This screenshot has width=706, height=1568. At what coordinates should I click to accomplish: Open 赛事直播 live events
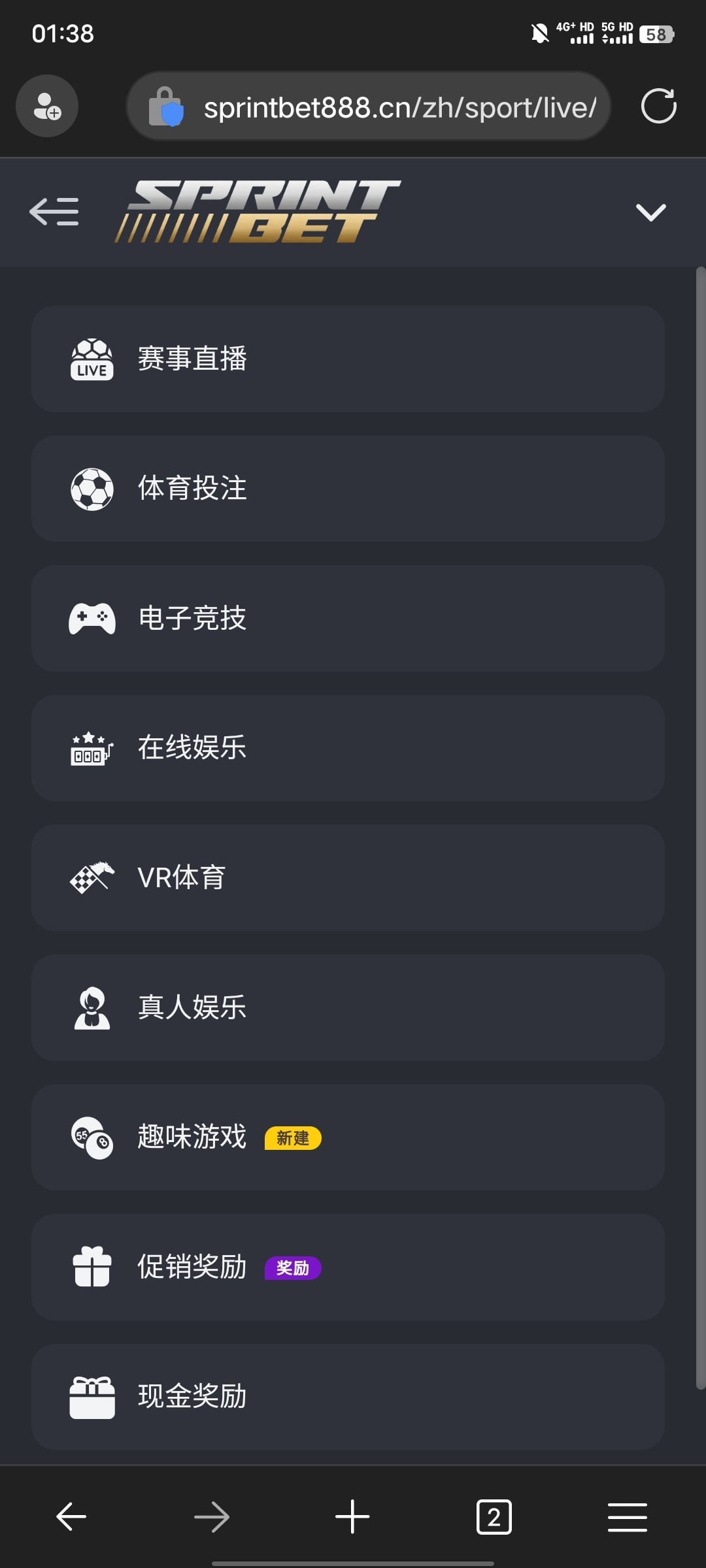[348, 359]
